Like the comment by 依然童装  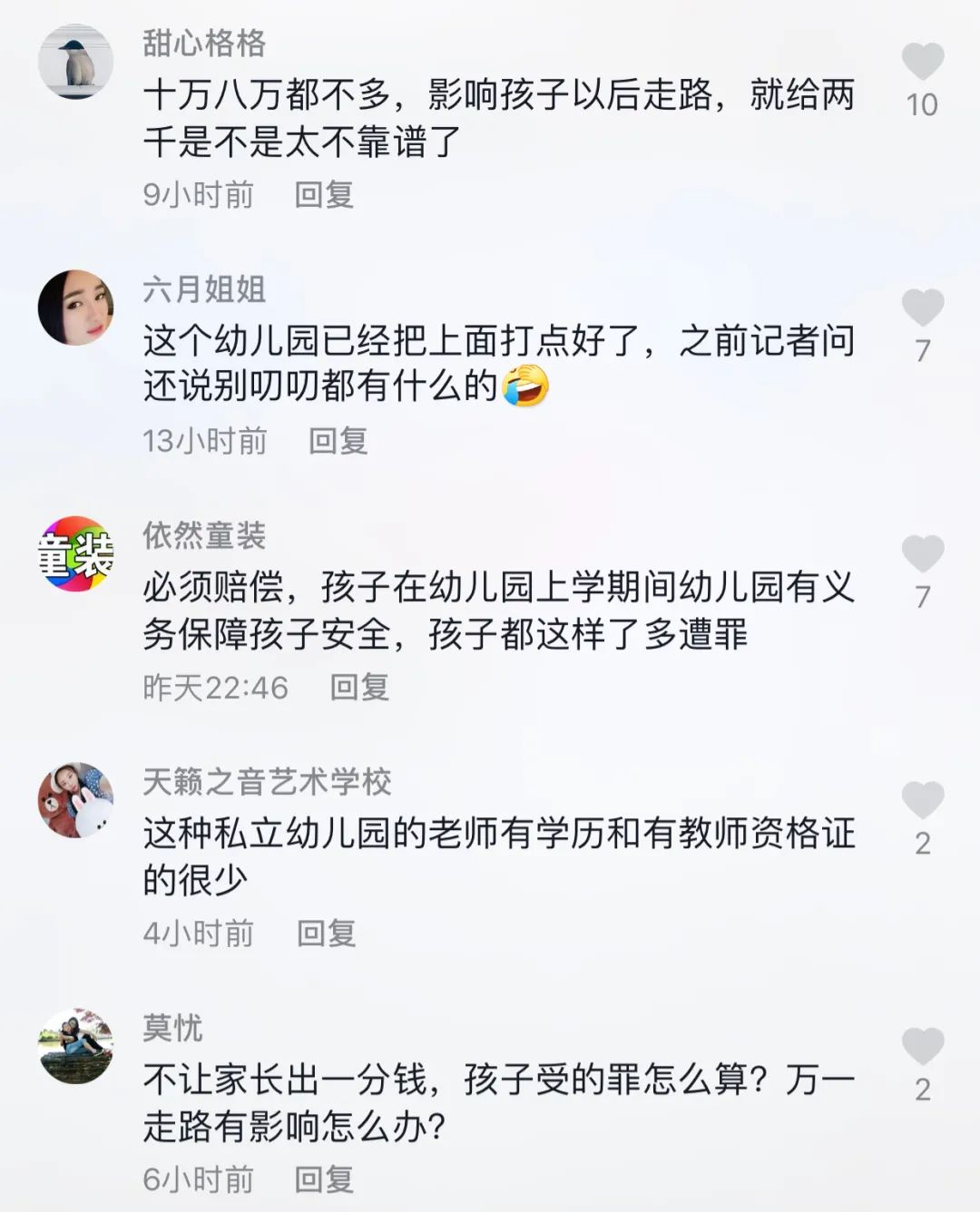[x=922, y=554]
